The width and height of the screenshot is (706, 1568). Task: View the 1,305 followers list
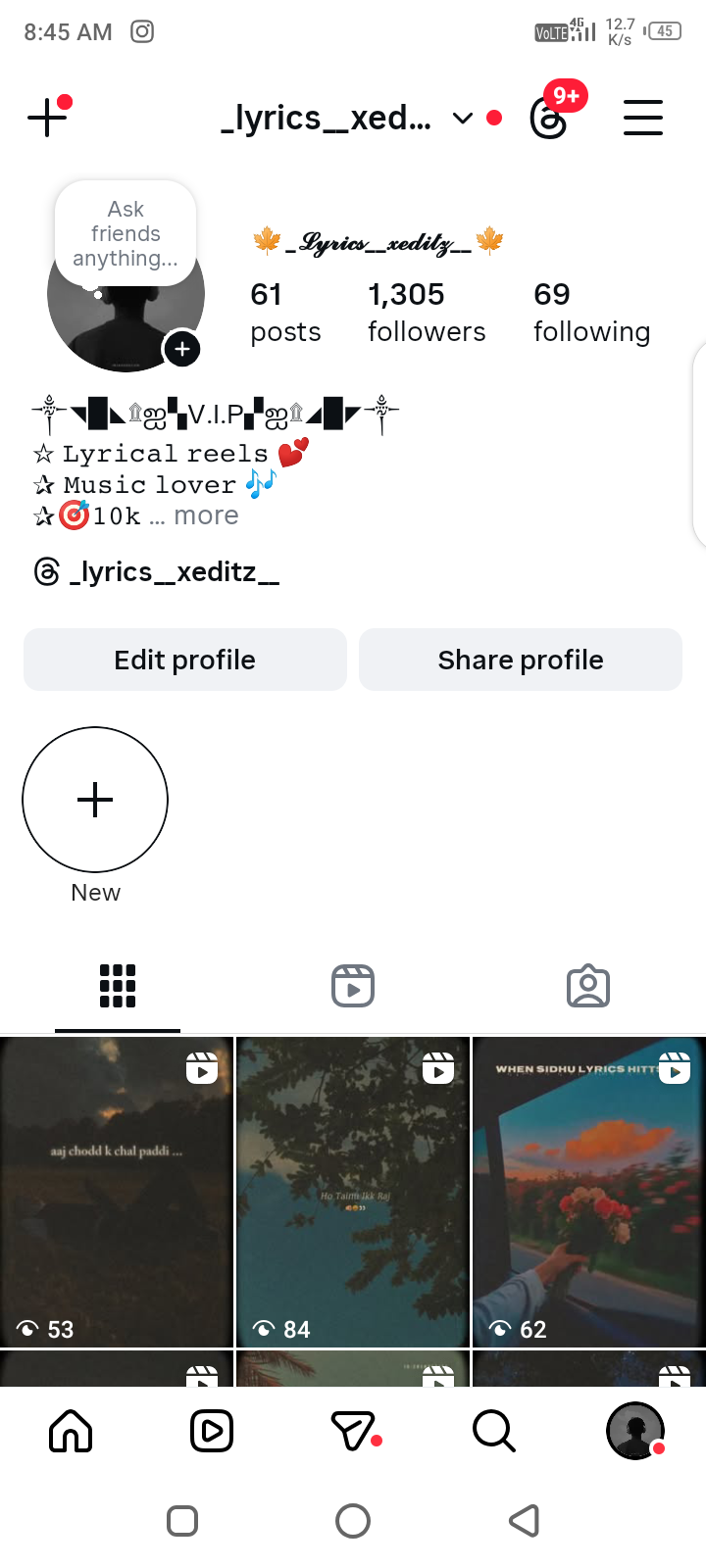click(x=427, y=313)
